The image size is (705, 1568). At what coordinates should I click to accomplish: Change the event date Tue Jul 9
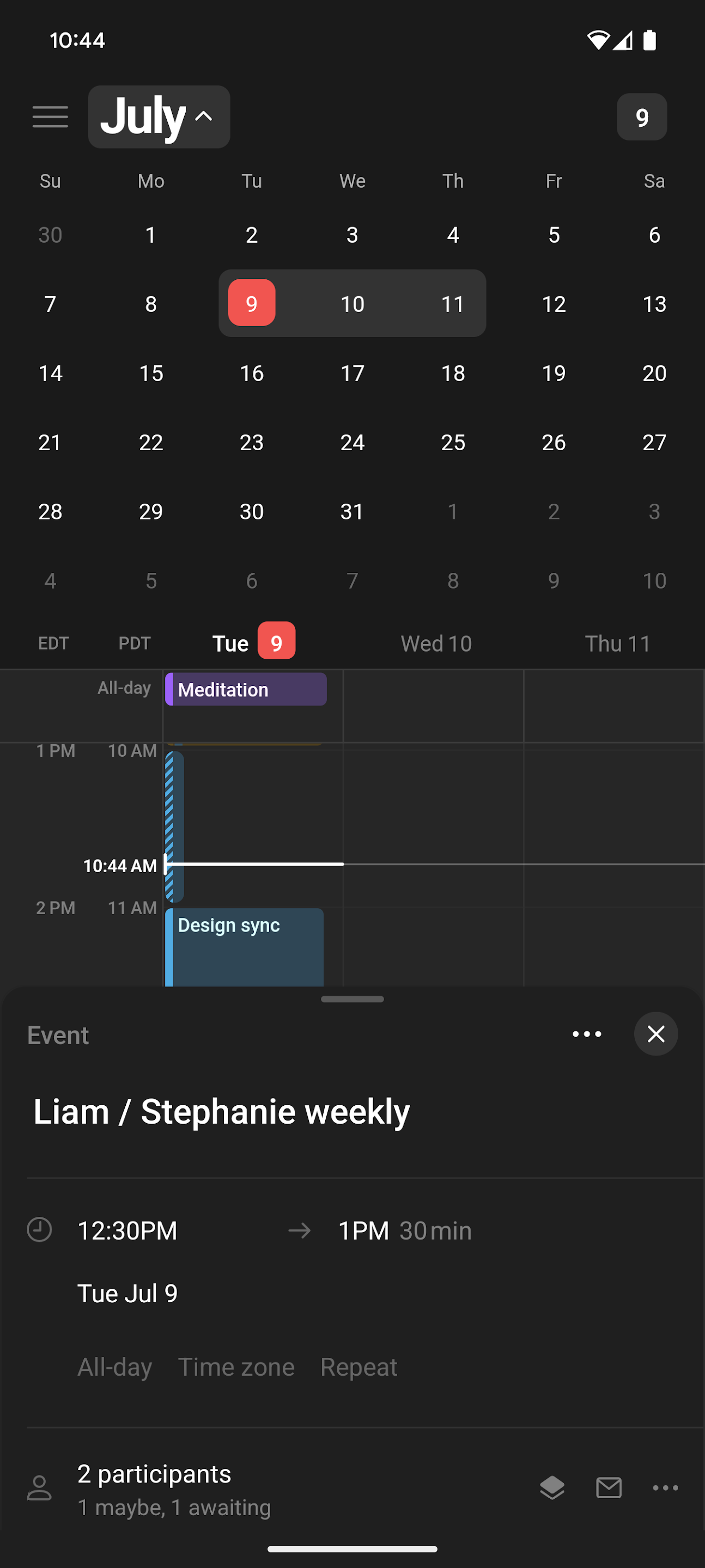coord(127,1294)
